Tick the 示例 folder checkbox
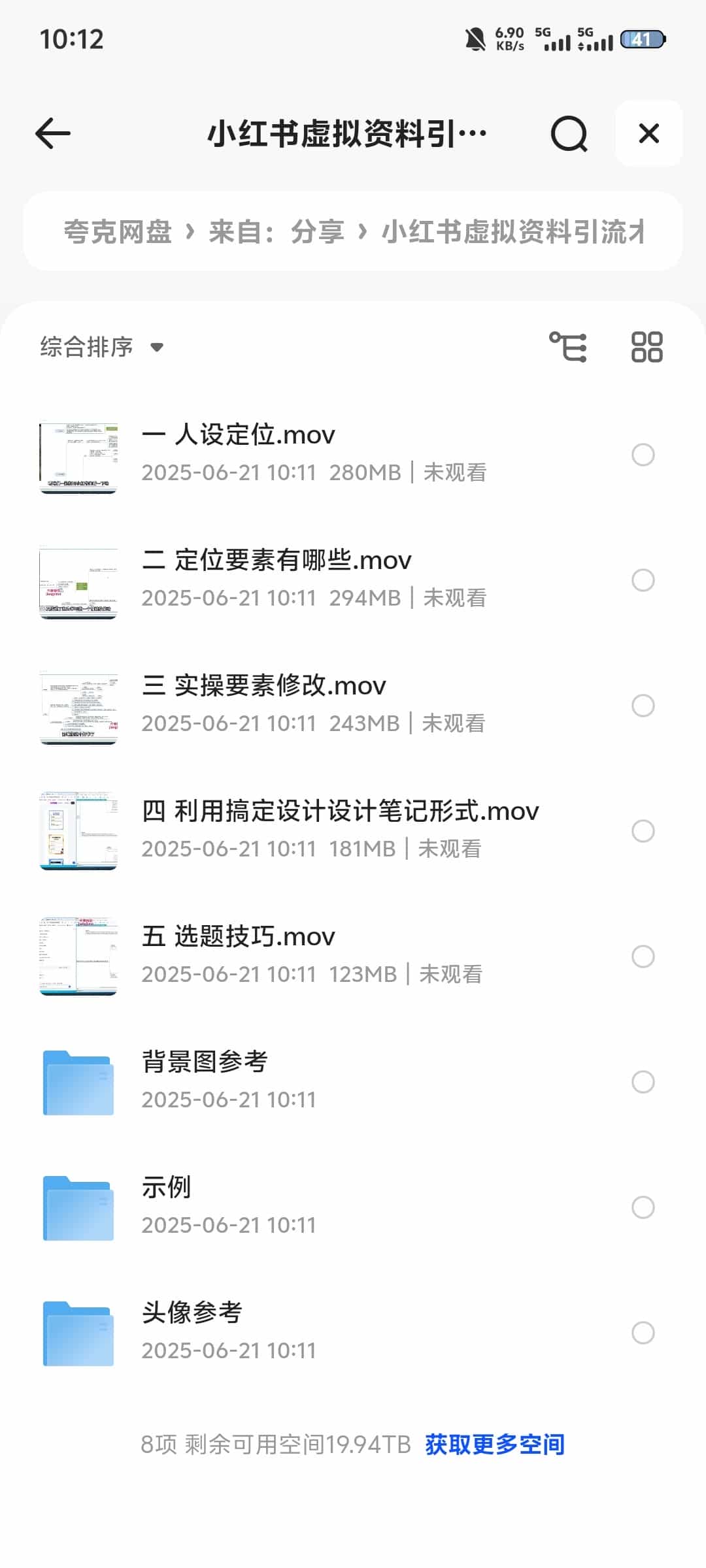The width and height of the screenshot is (706, 1568). (643, 1207)
